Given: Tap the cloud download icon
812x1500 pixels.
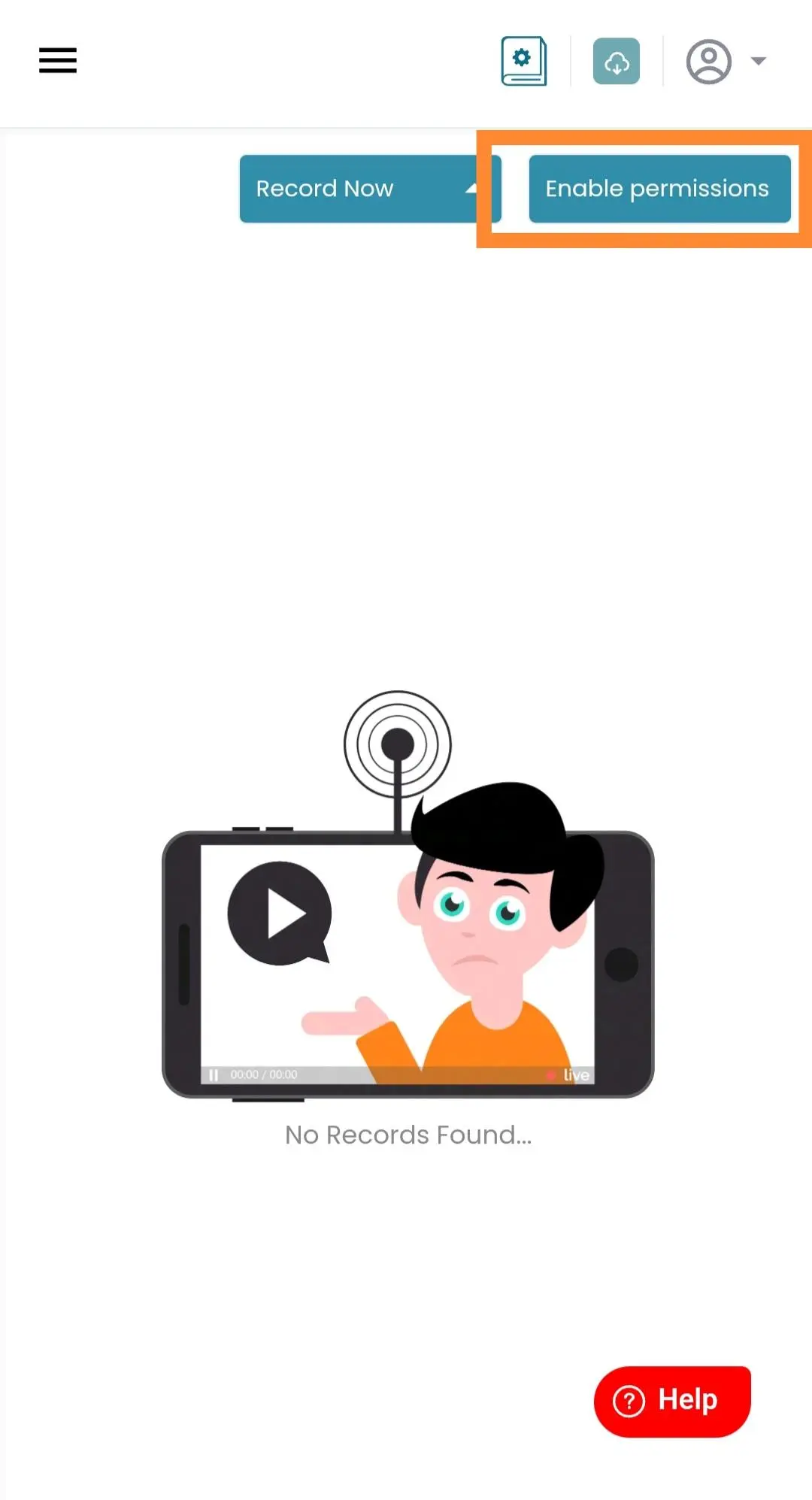Looking at the screenshot, I should 616,61.
